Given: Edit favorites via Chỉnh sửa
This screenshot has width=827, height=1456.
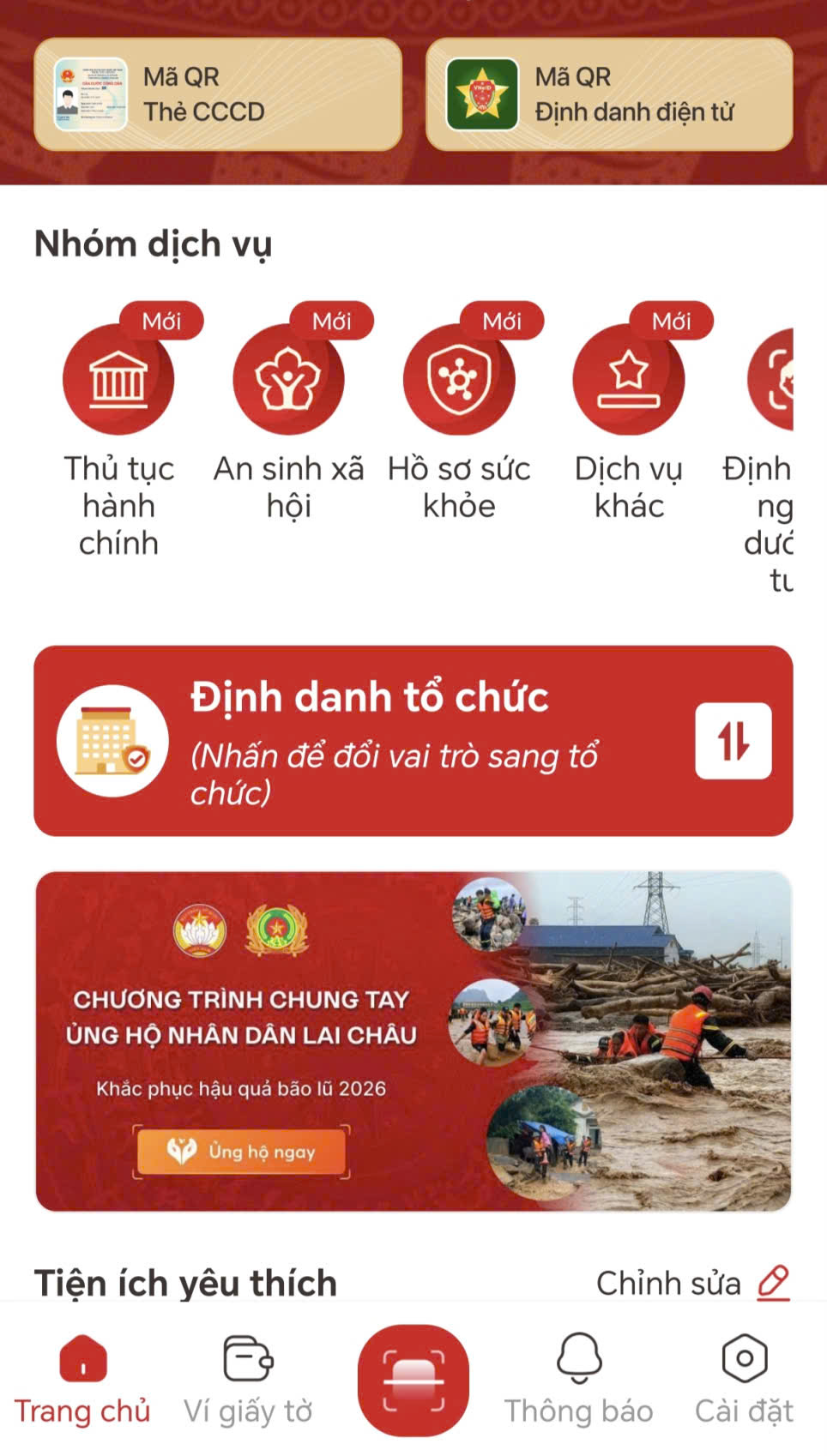Looking at the screenshot, I should [x=693, y=1283].
